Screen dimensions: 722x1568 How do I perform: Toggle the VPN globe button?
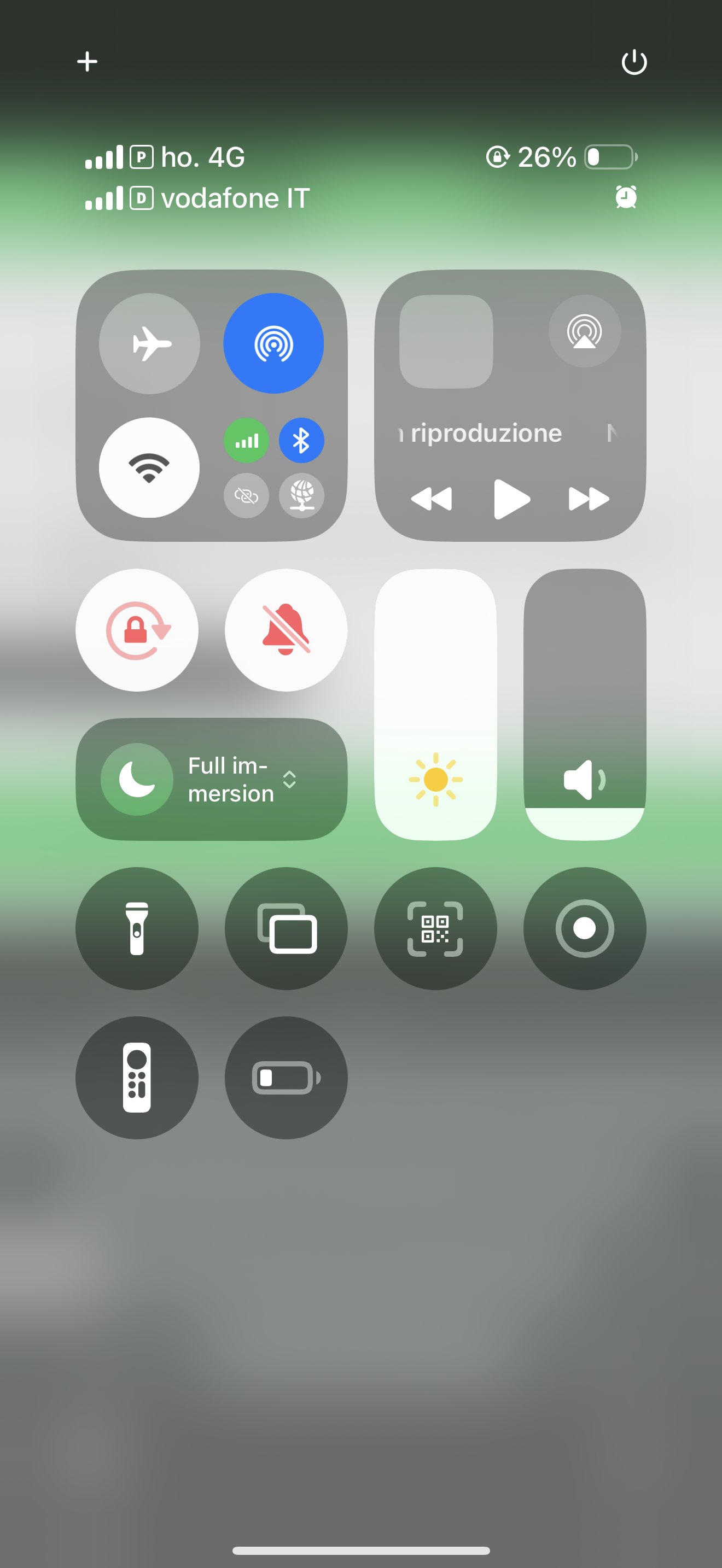click(301, 495)
